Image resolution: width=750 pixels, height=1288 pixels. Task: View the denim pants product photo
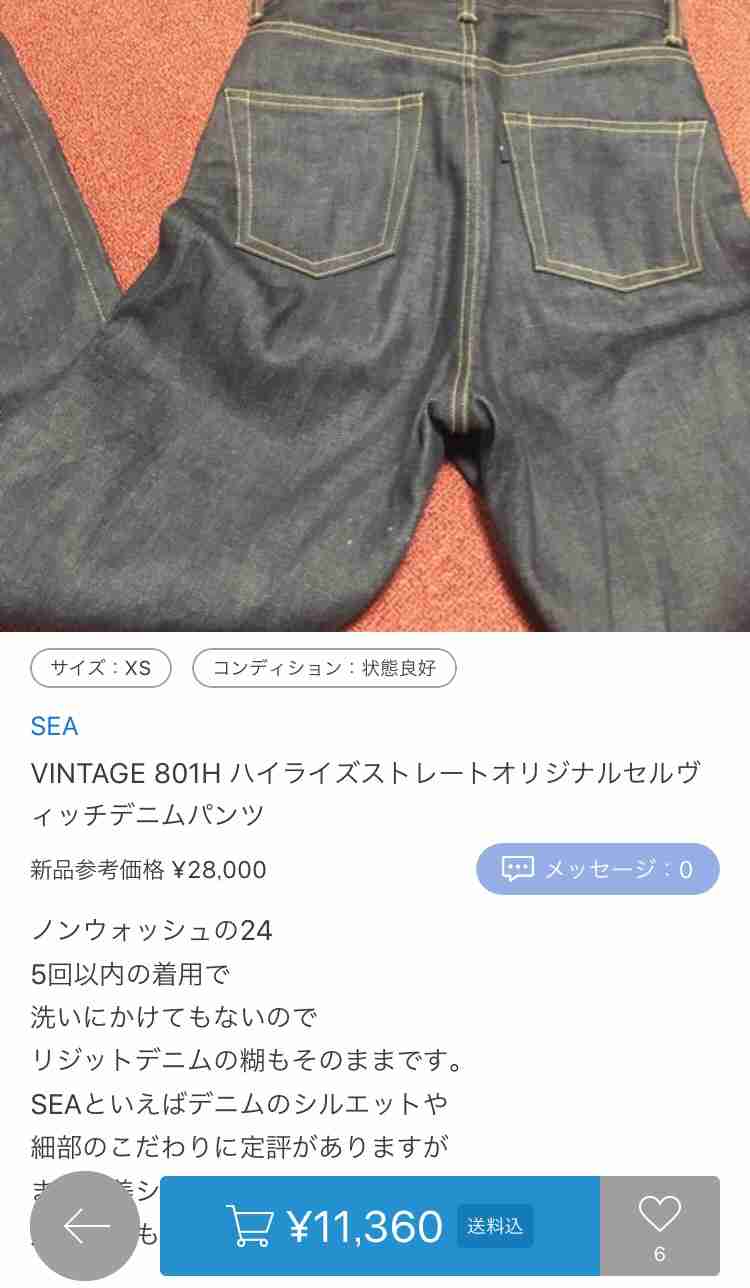pyautogui.click(x=375, y=316)
